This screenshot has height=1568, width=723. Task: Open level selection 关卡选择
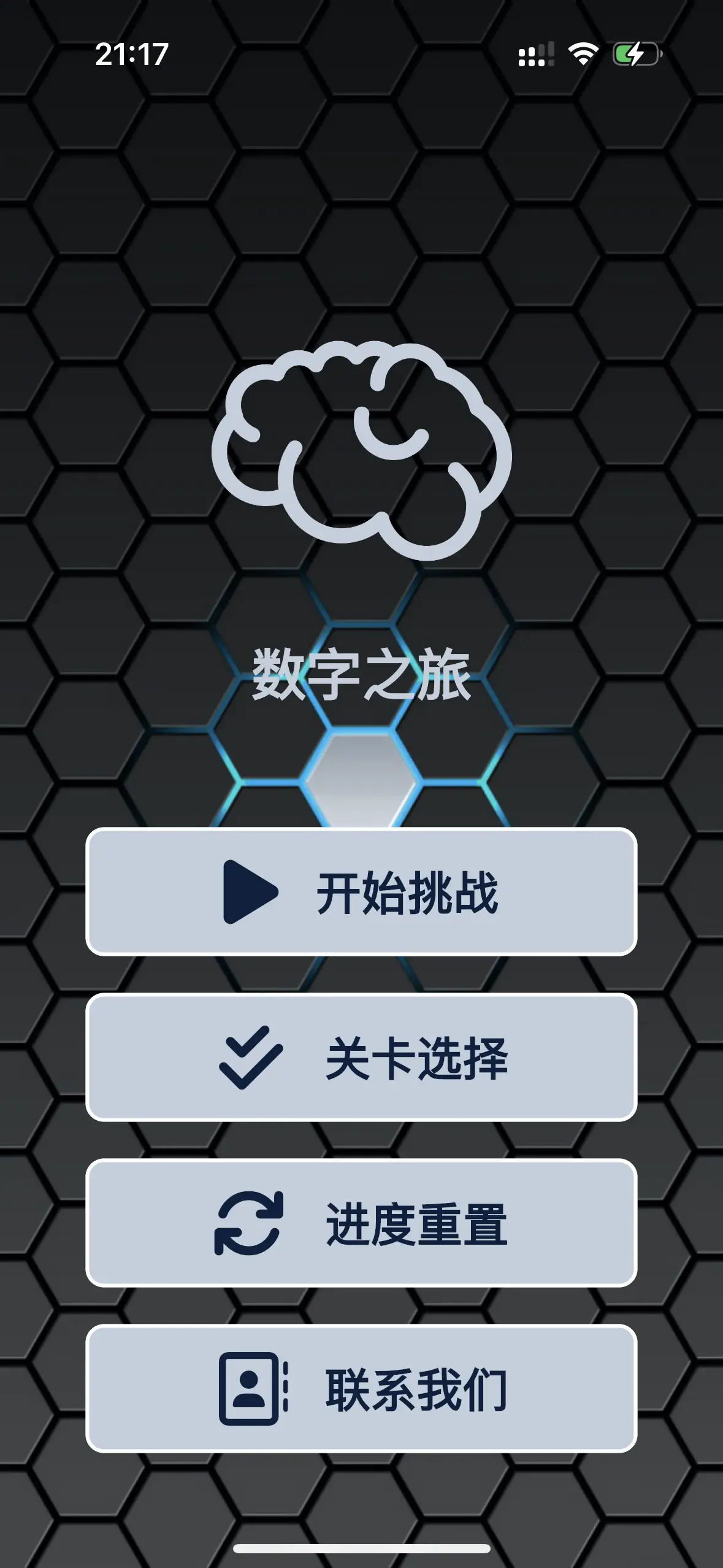click(x=361, y=1058)
